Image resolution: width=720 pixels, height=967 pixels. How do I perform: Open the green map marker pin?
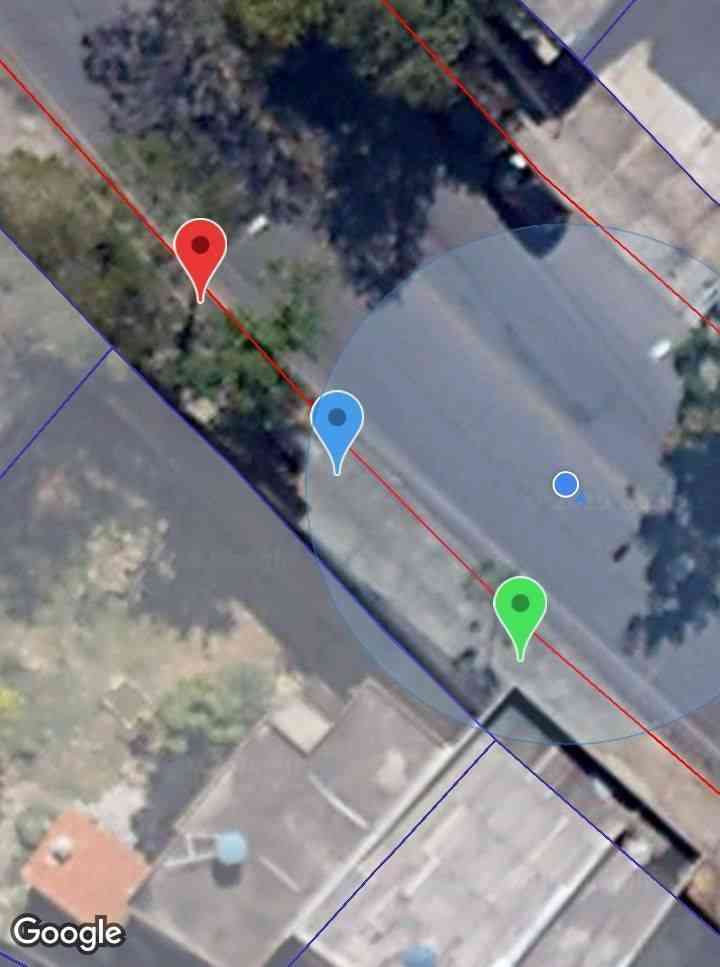[x=520, y=607]
